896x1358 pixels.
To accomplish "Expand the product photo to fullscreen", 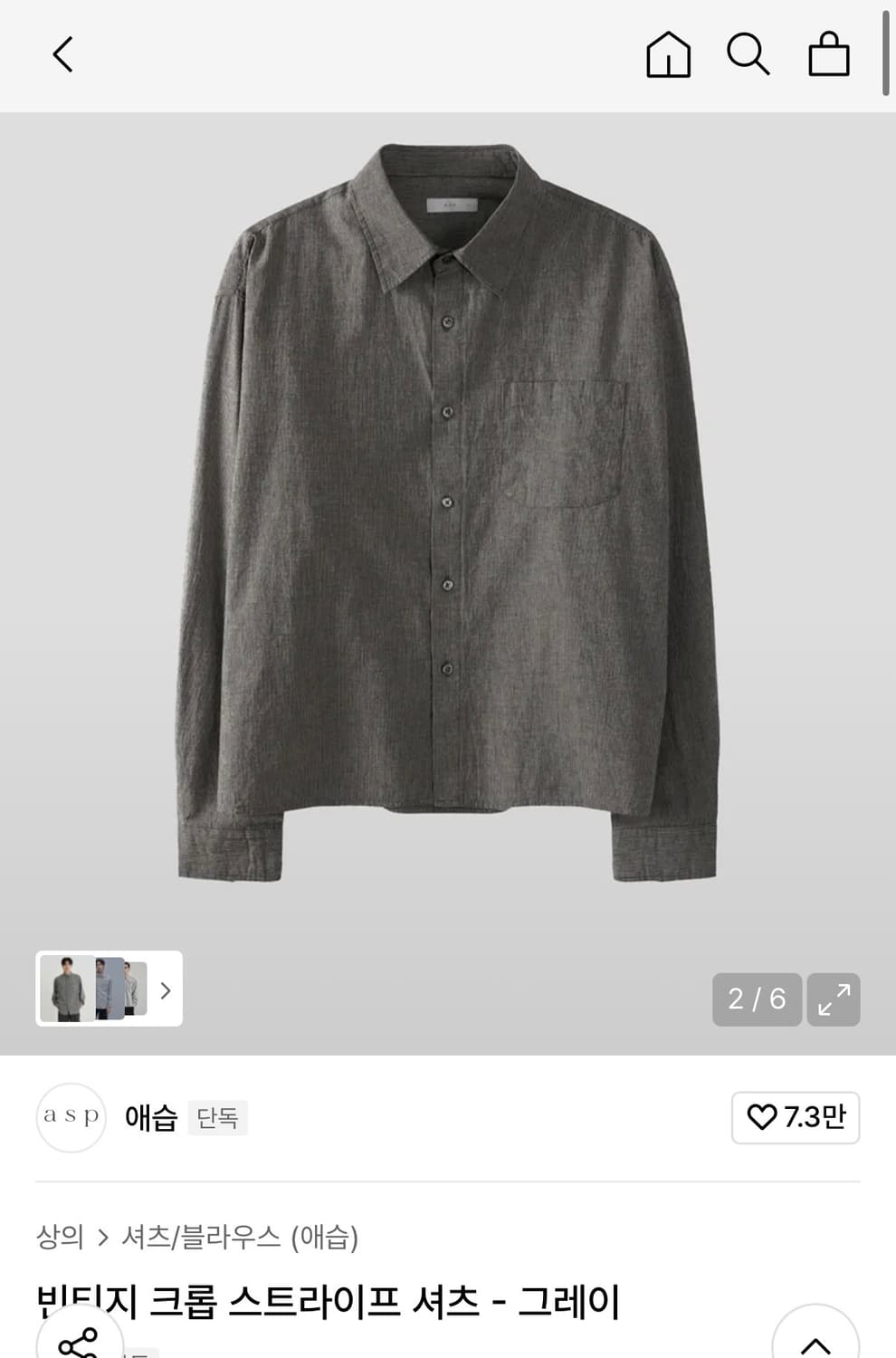I will click(834, 999).
